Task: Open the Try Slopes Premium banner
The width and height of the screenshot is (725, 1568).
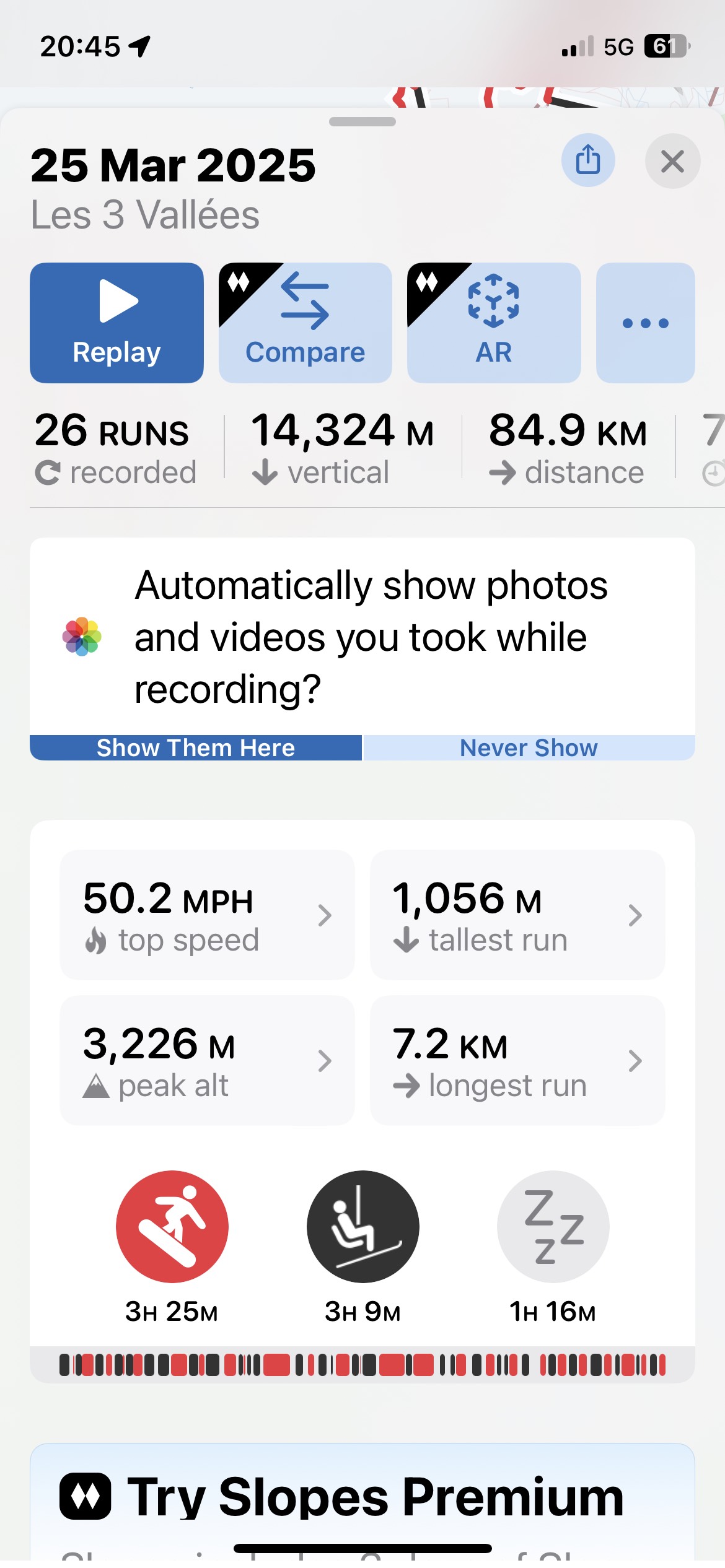Action: click(362, 1497)
